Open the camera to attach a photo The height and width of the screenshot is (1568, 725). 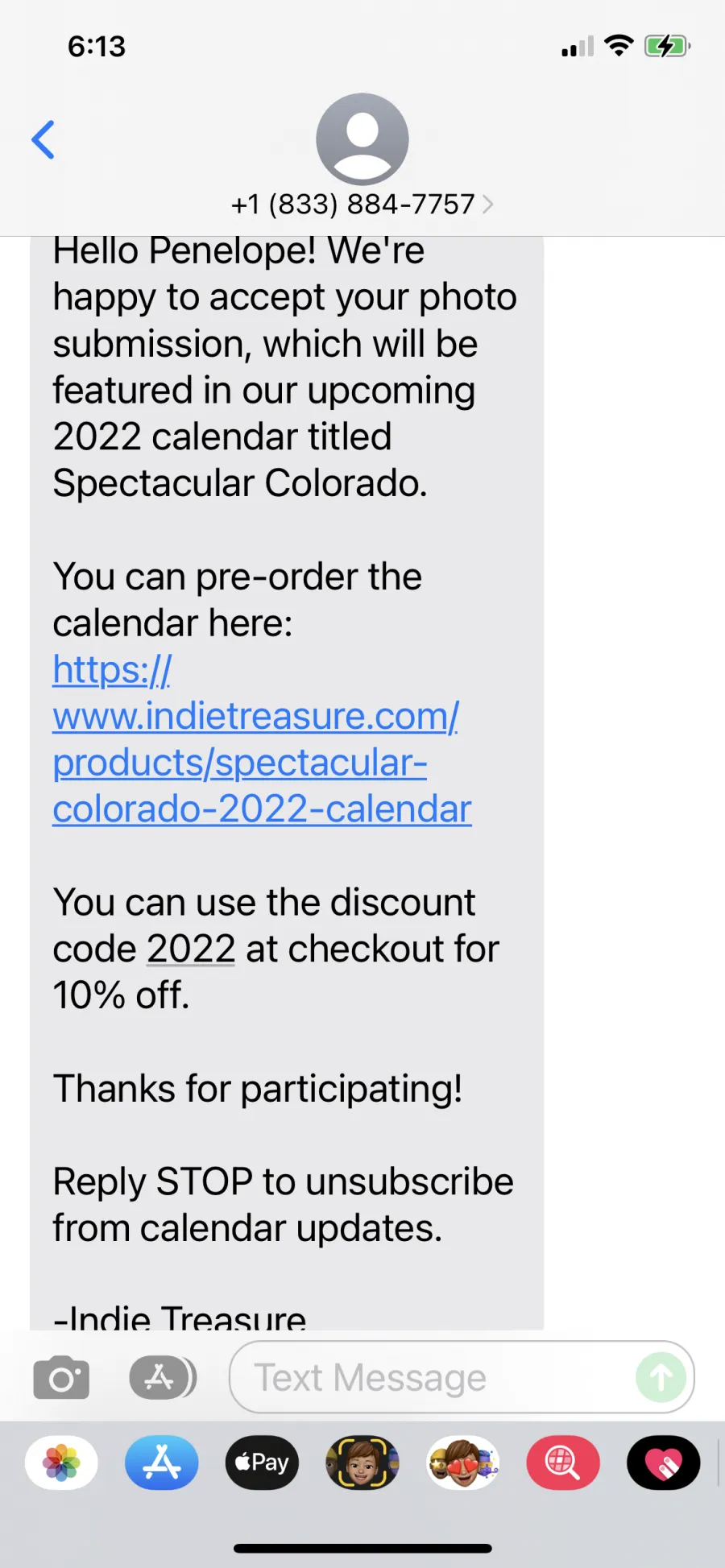click(61, 1377)
